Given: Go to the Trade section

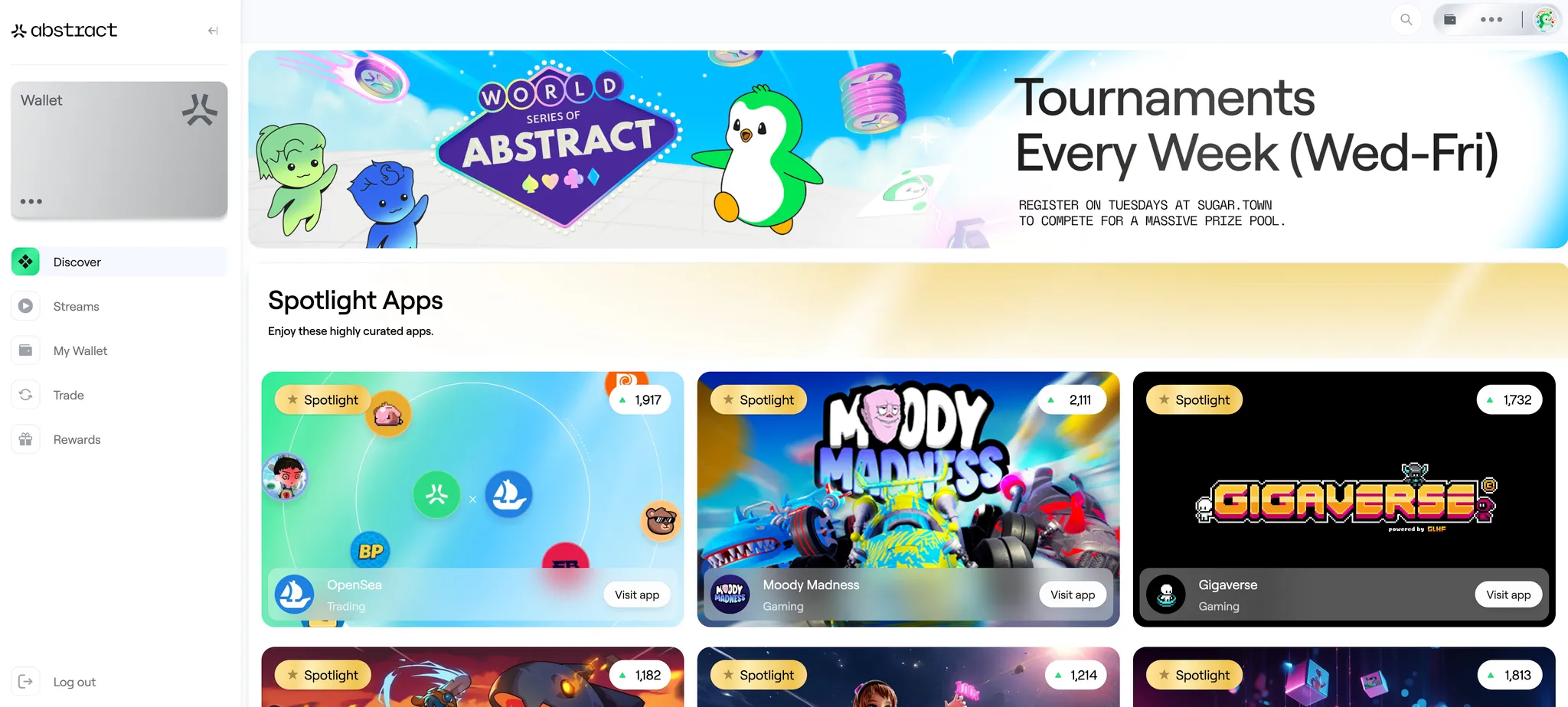Looking at the screenshot, I should click(x=68, y=395).
